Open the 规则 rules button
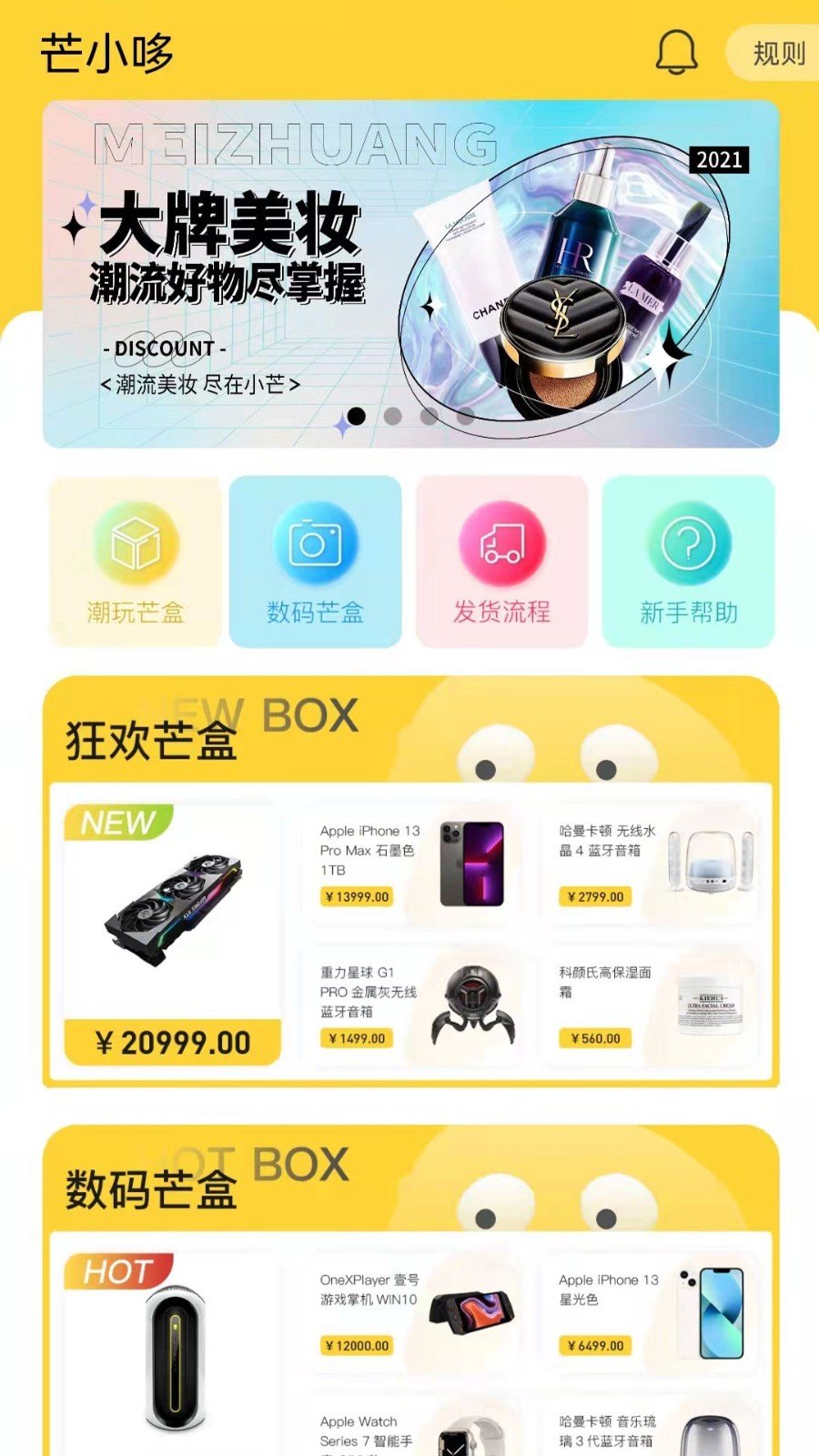This screenshot has height=1456, width=819. (776, 54)
